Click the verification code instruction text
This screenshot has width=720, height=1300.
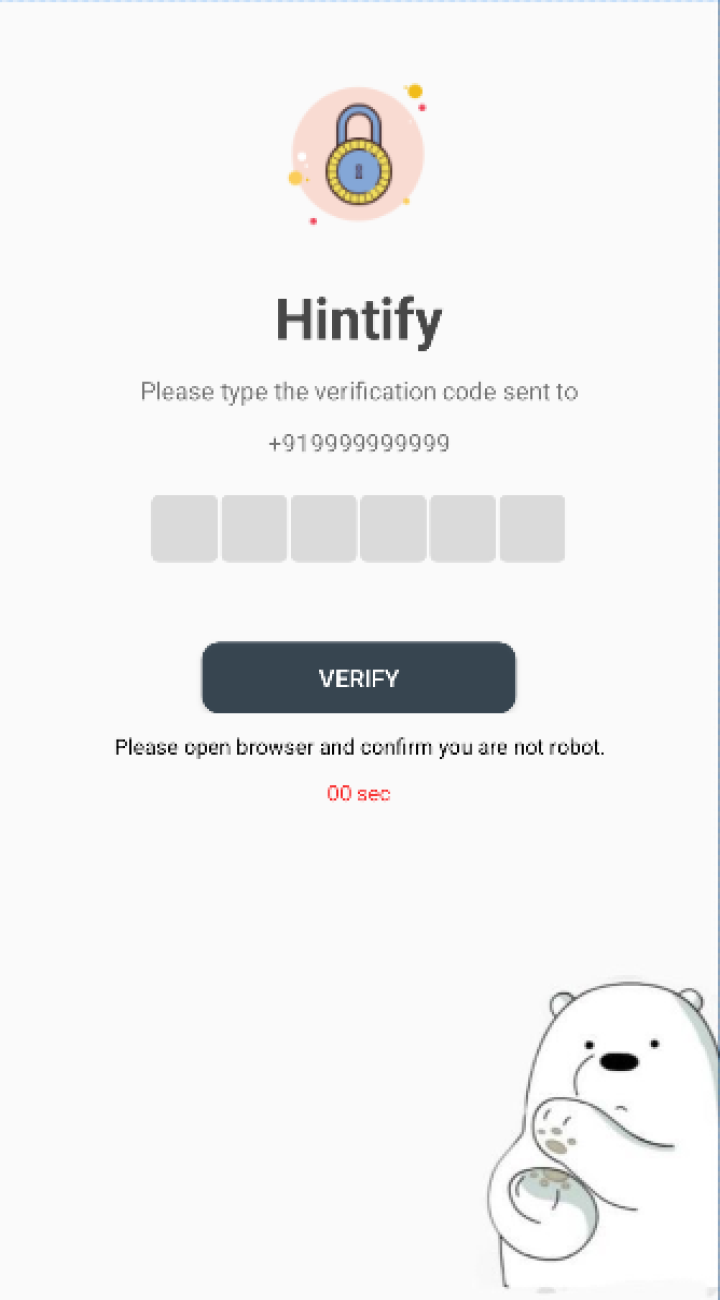point(359,392)
